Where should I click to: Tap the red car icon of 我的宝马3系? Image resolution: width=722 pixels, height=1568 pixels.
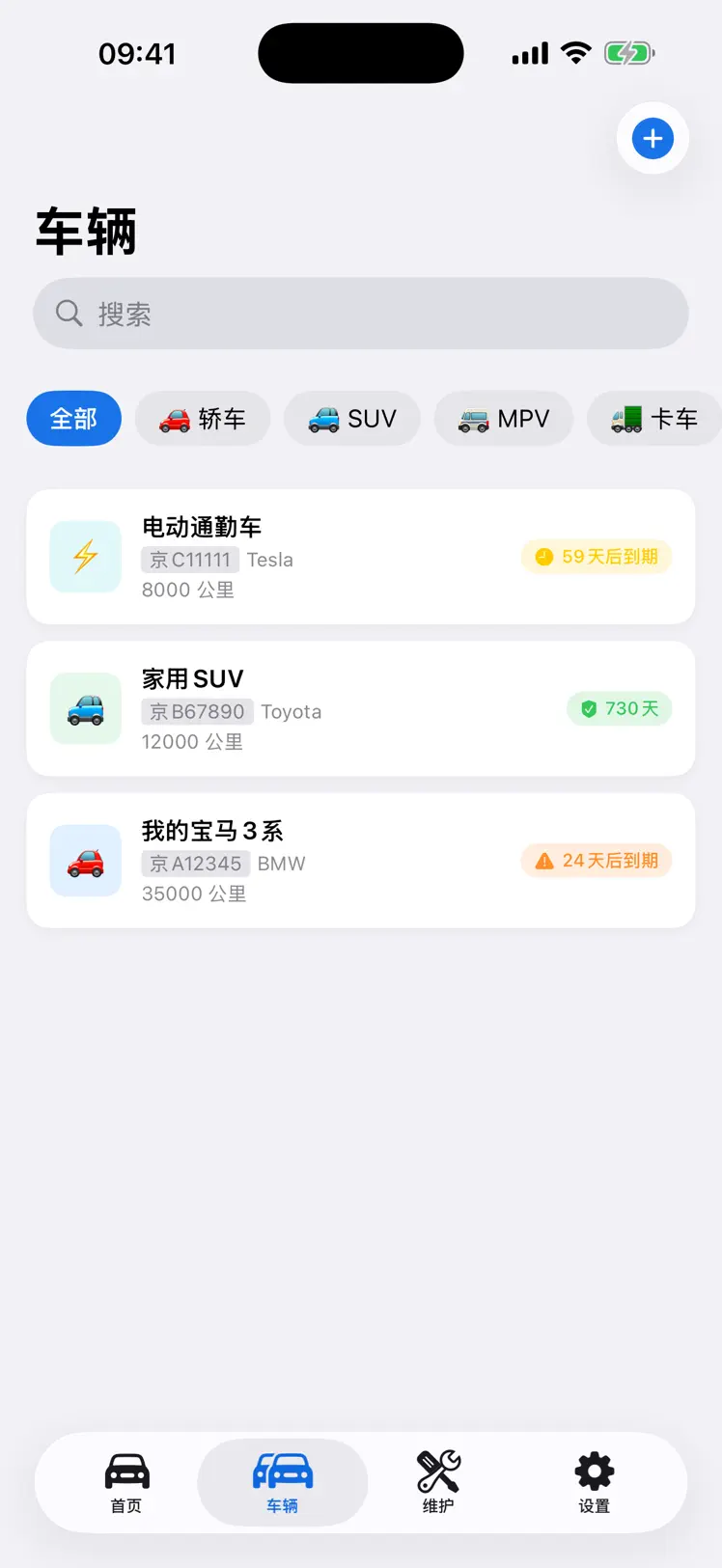[85, 860]
